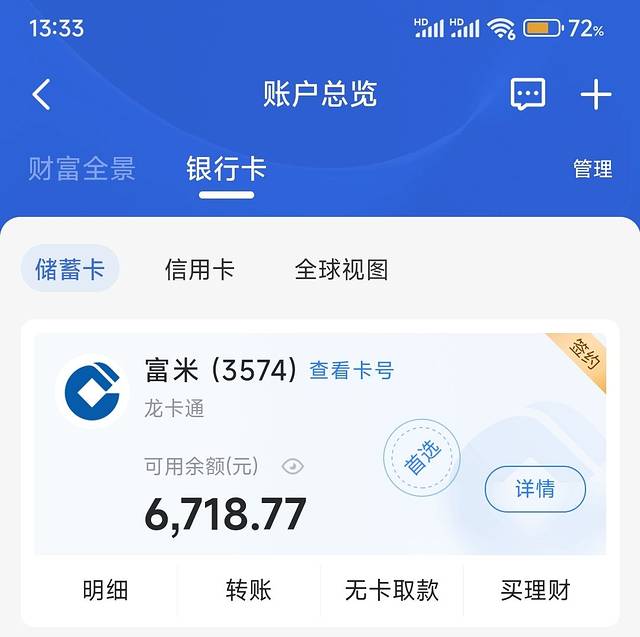Go back from 账户总览

(x=41, y=95)
